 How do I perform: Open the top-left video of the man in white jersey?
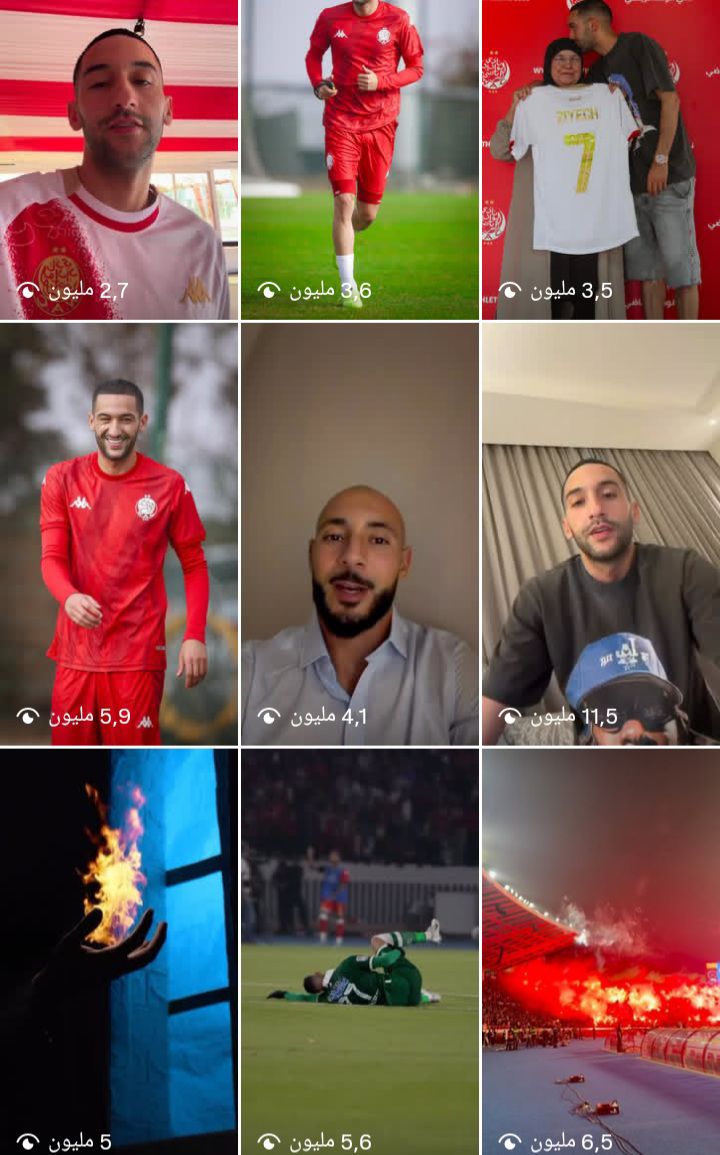pos(118,150)
